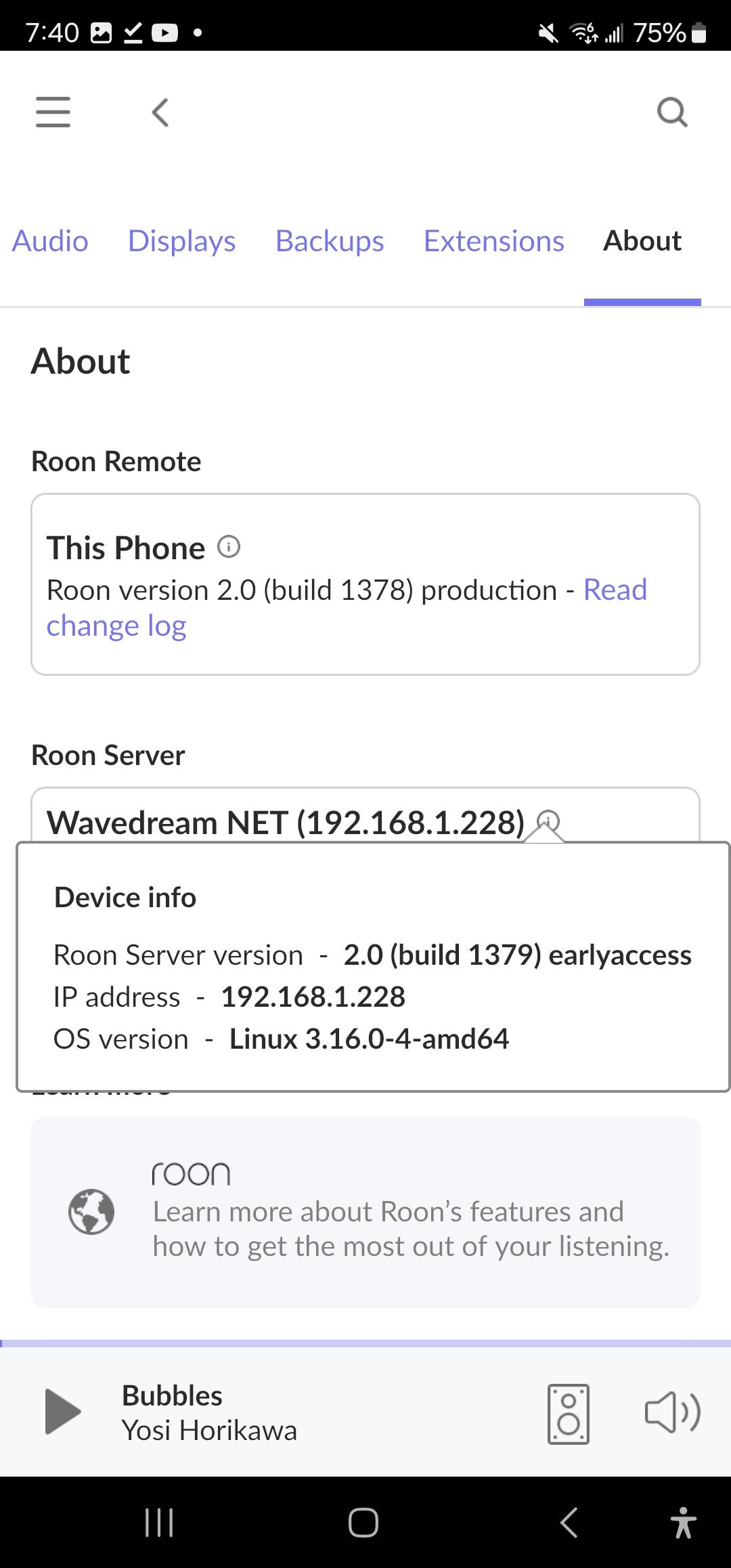Screen dimensions: 731x1568
Task: Open the Read change log link
Action: coord(347,608)
